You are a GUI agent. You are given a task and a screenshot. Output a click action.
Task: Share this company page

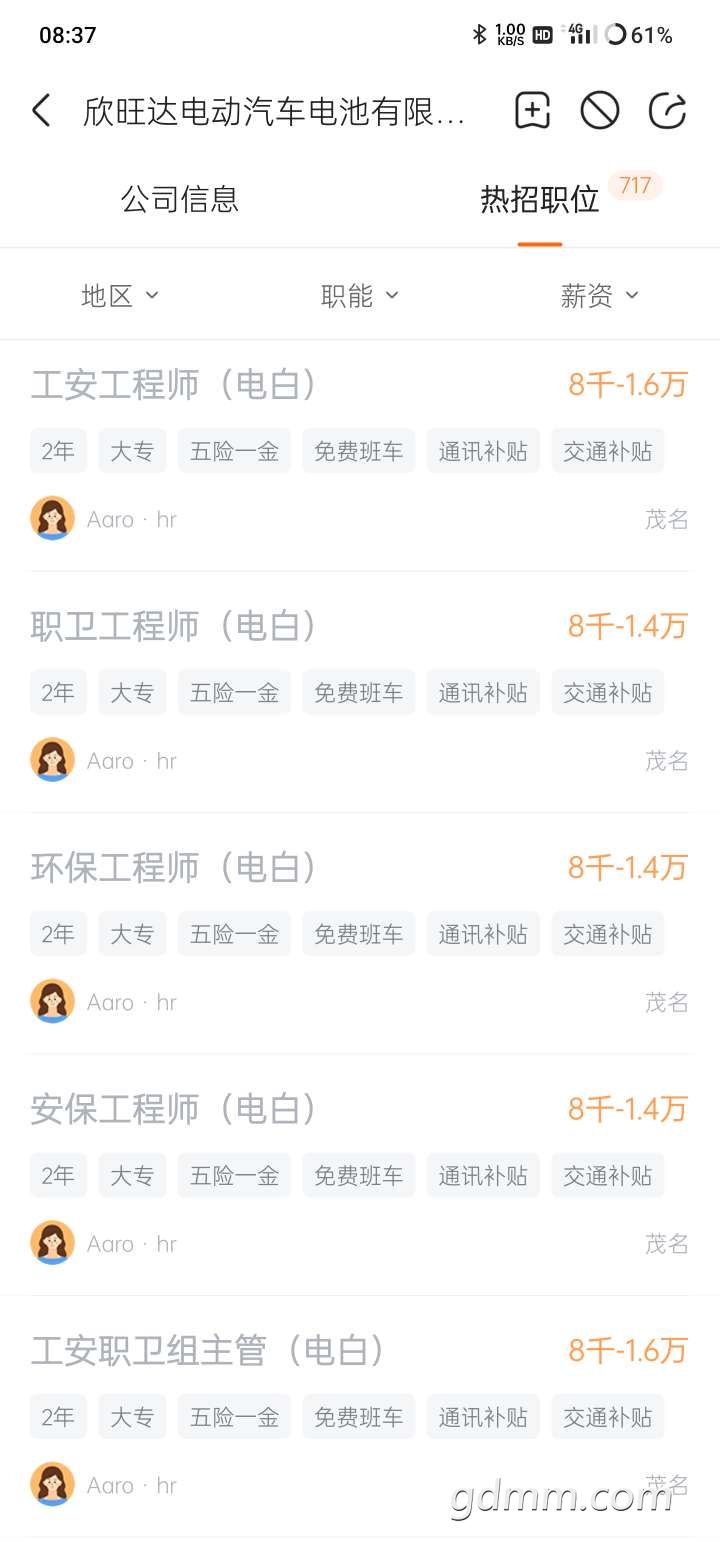[667, 111]
